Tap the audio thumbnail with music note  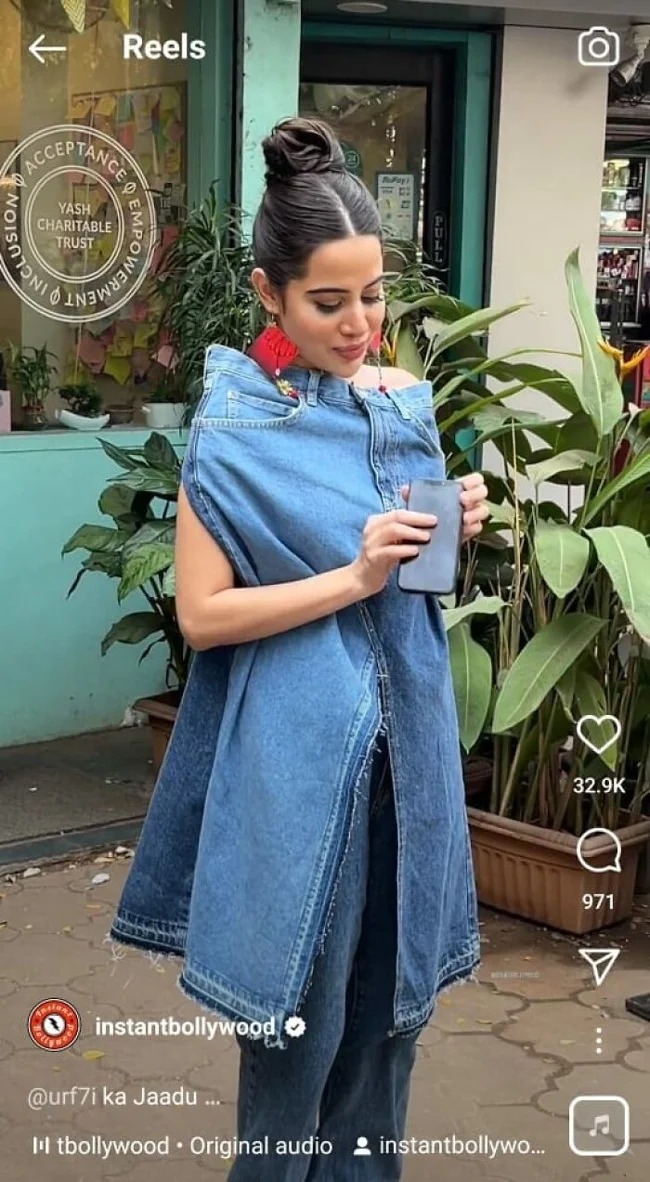pos(598,1126)
